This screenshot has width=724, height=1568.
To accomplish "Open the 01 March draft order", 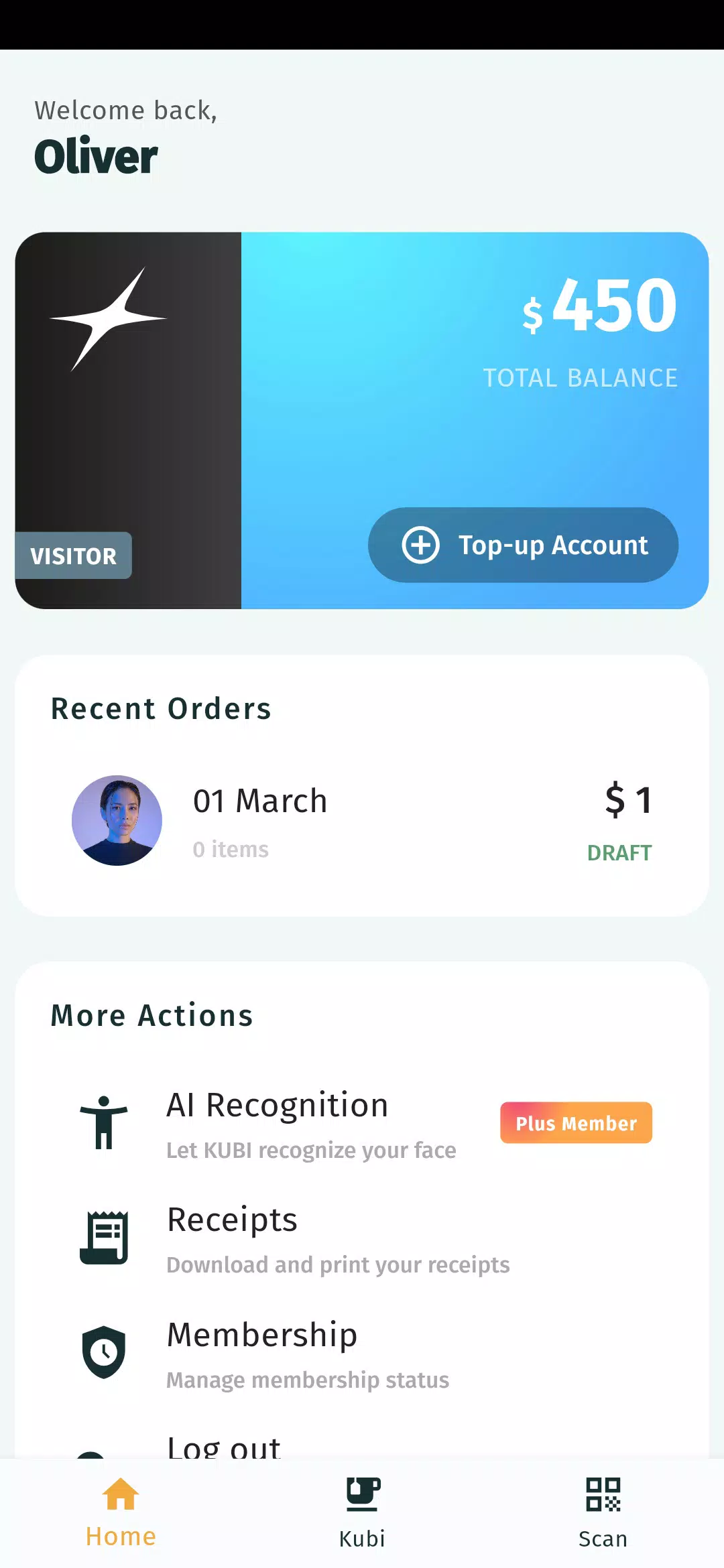I will pos(362,820).
